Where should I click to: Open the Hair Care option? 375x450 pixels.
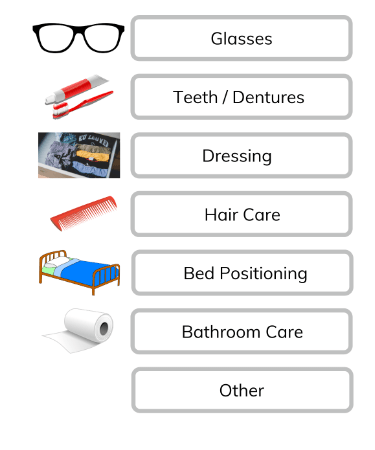coord(241,214)
